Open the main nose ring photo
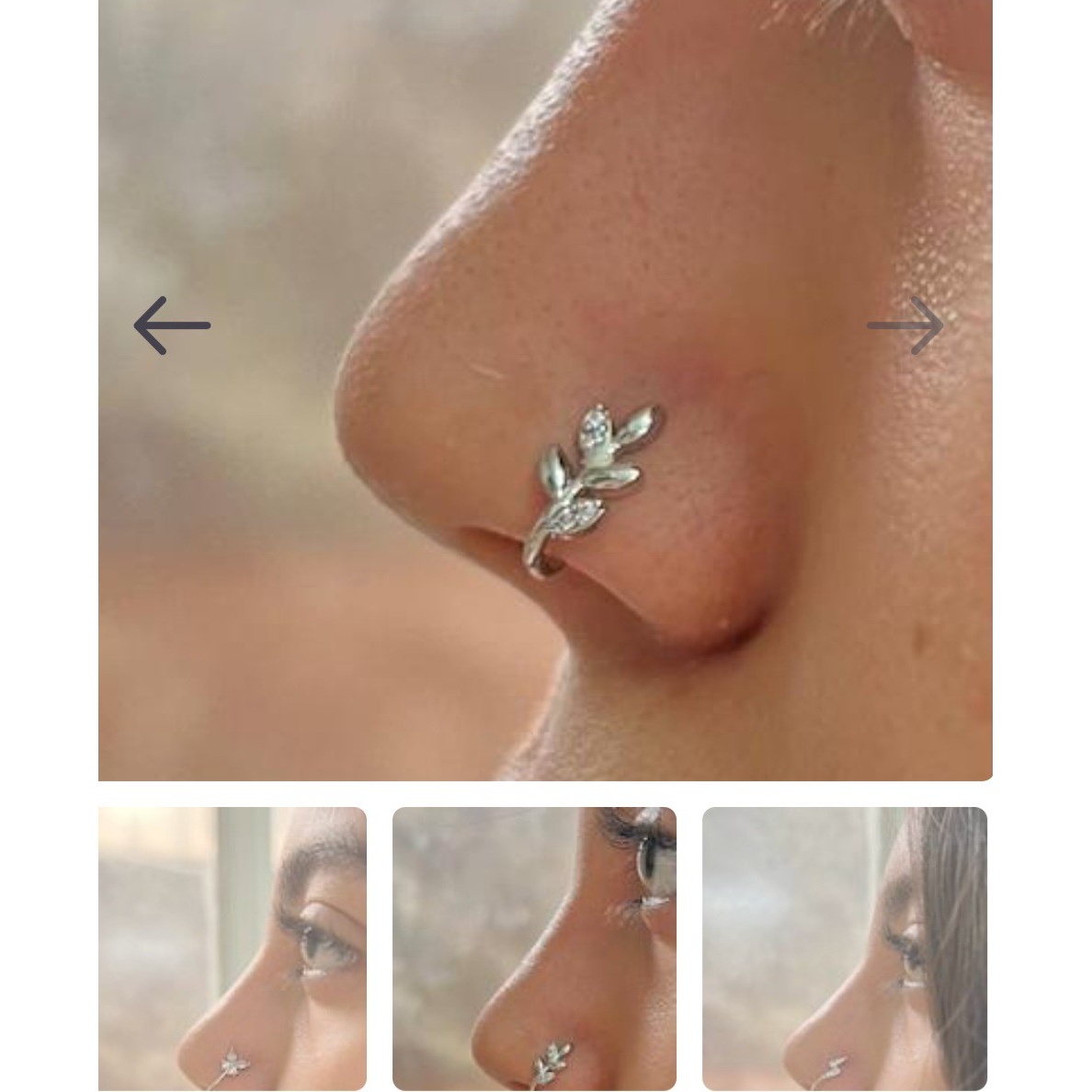Screen dimensions: 1092x1092 point(545,390)
